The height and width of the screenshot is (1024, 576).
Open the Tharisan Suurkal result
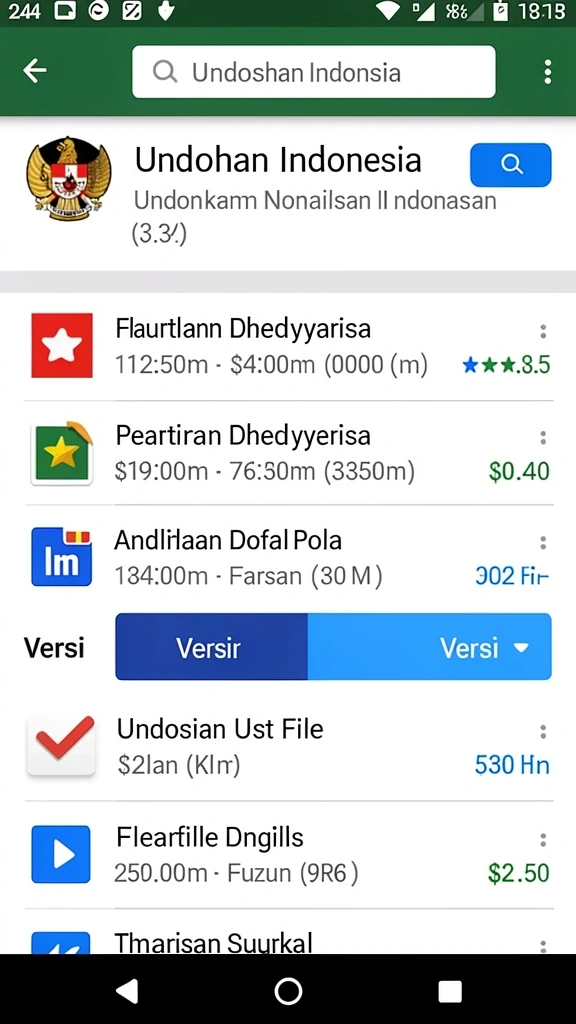click(289, 932)
